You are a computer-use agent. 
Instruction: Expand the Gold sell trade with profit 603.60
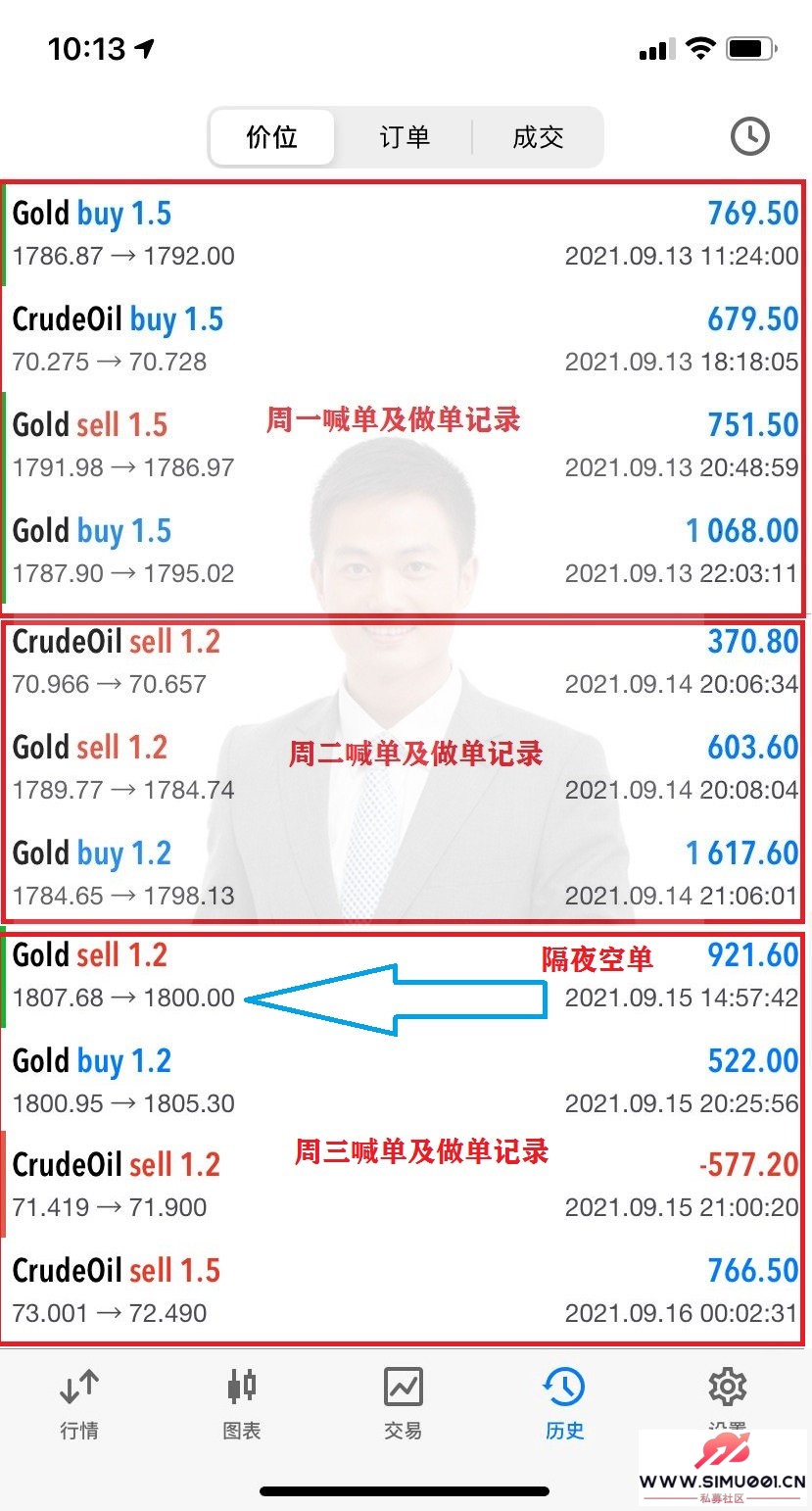click(406, 767)
